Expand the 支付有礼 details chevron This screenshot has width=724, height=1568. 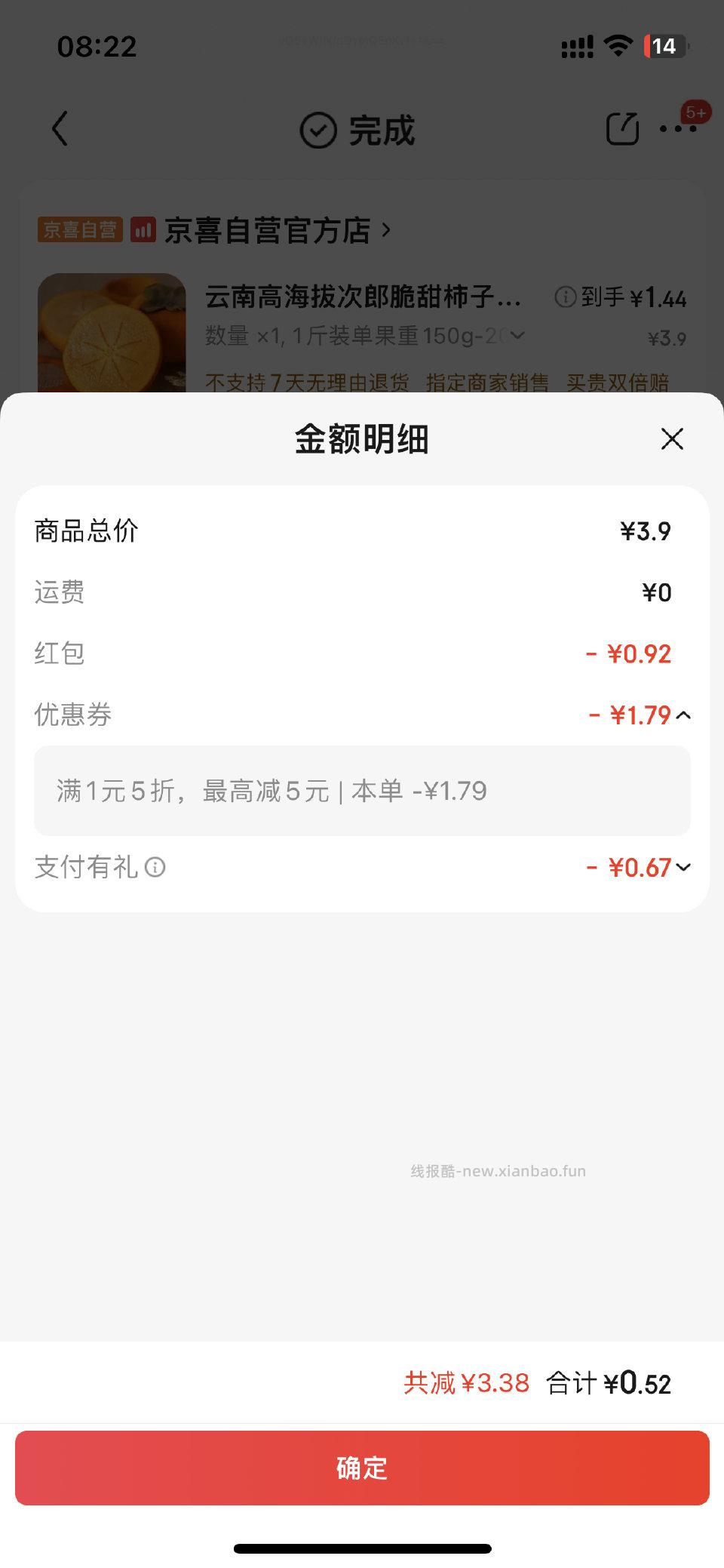pos(685,868)
